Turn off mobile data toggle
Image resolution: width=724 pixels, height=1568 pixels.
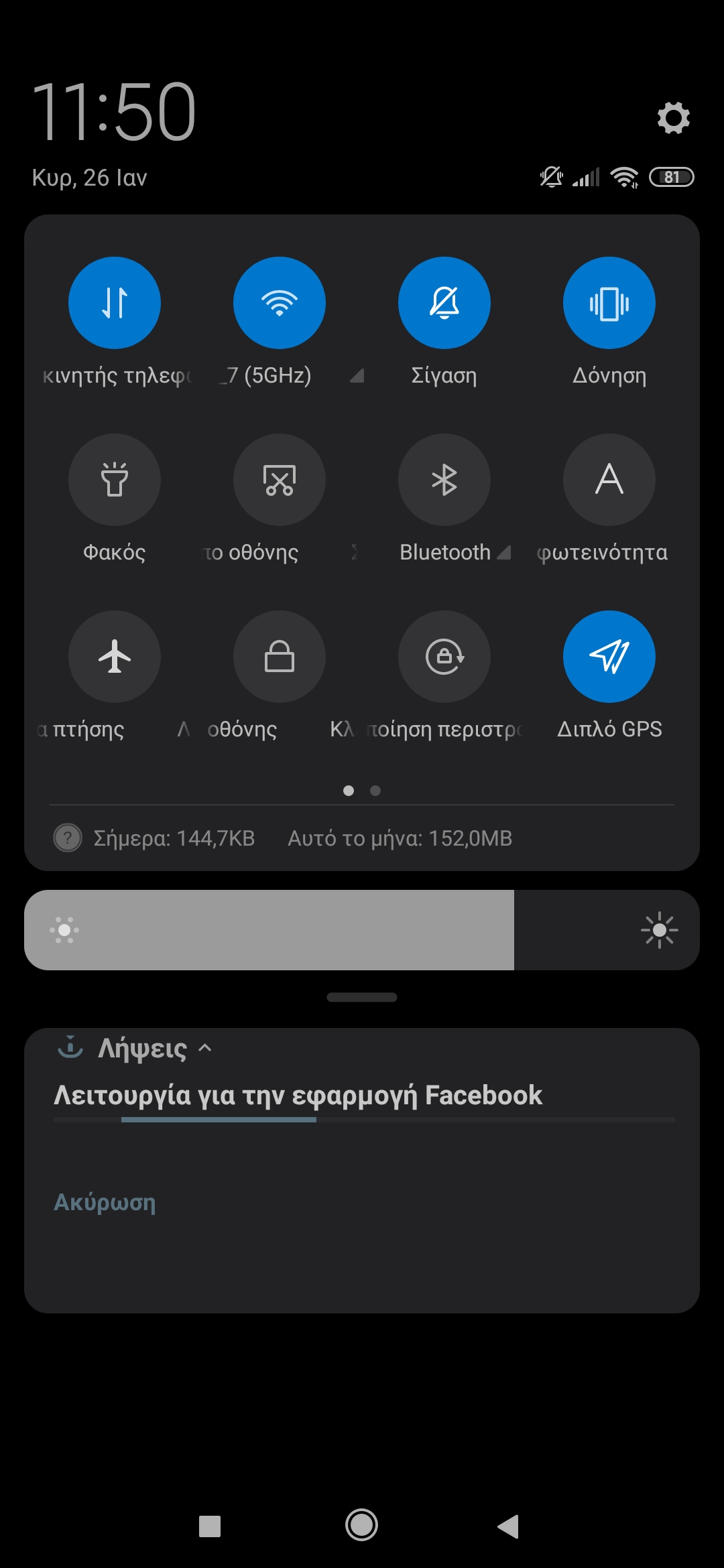(115, 303)
